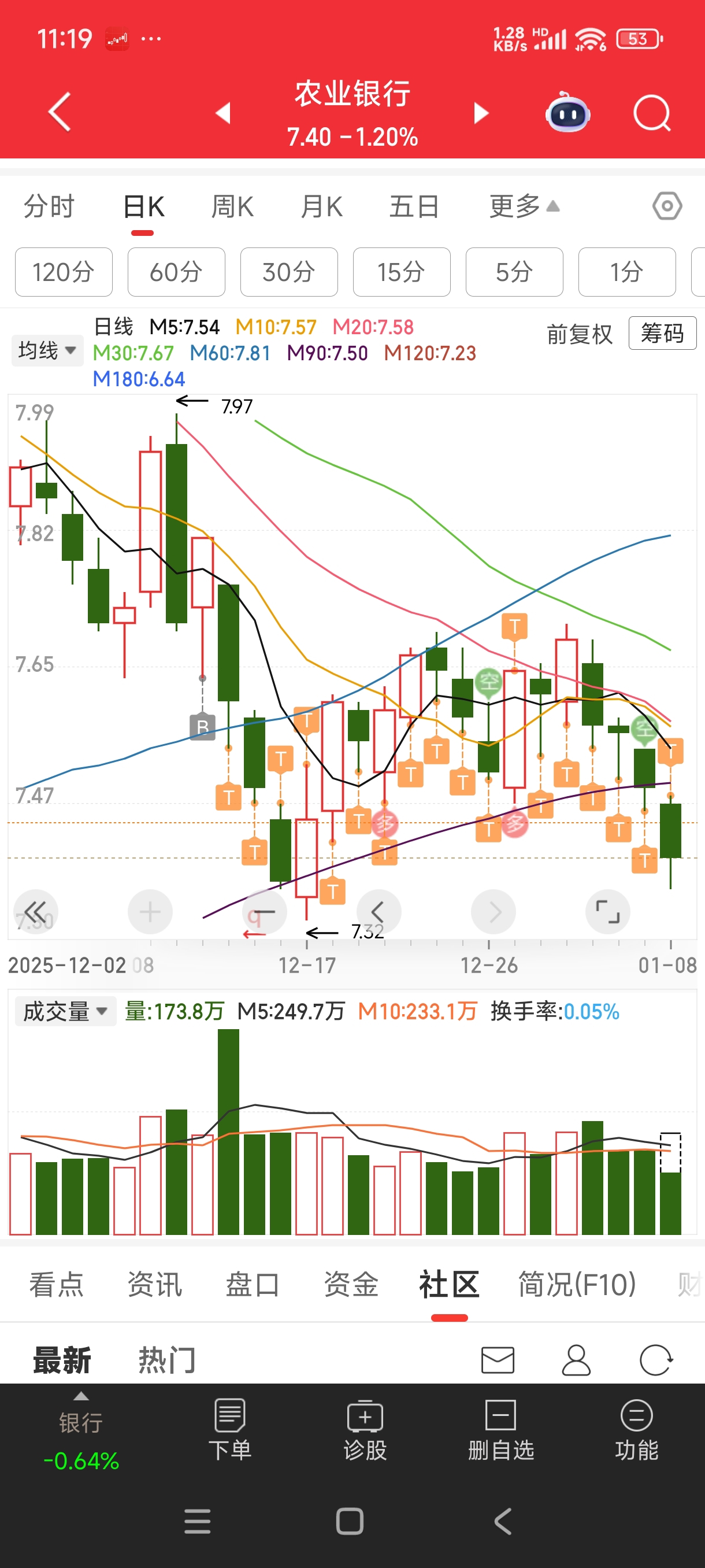The width and height of the screenshot is (705, 1568).
Task: Open chart settings hexagon icon
Action: tap(667, 206)
